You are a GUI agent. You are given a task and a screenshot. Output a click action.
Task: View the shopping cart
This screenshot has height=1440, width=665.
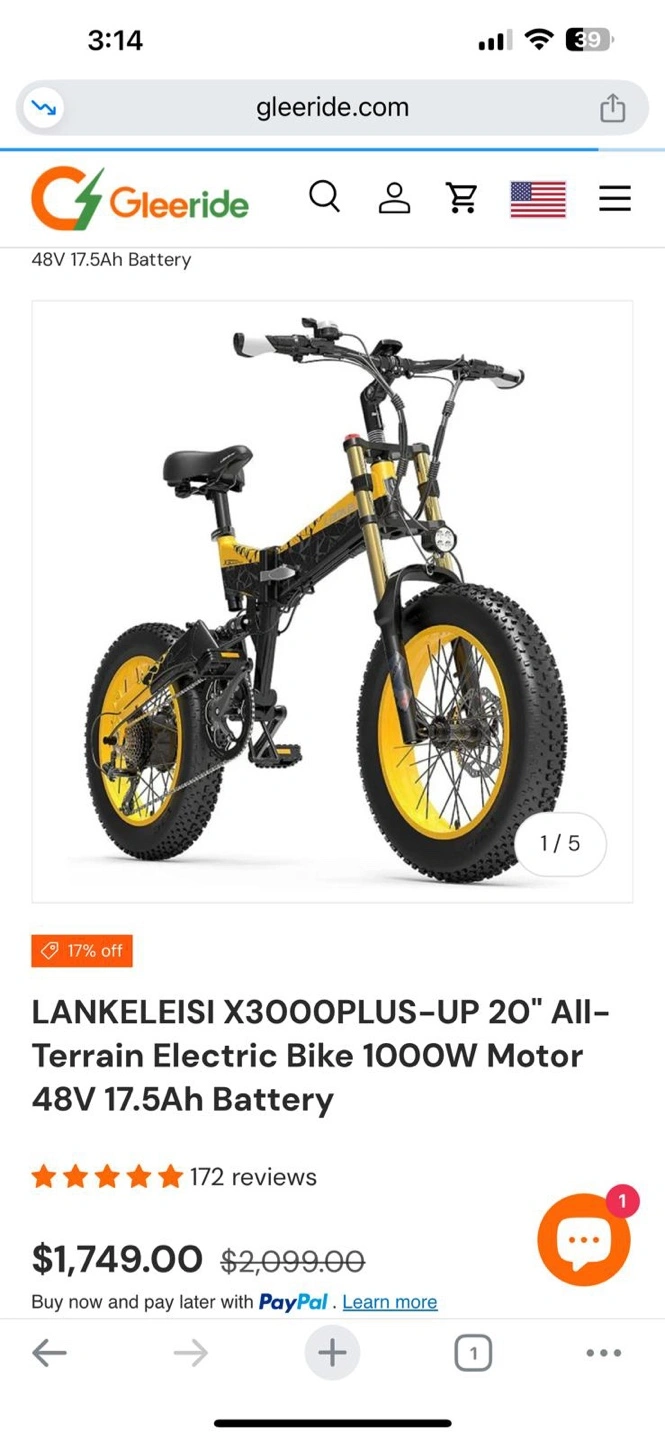(x=462, y=198)
